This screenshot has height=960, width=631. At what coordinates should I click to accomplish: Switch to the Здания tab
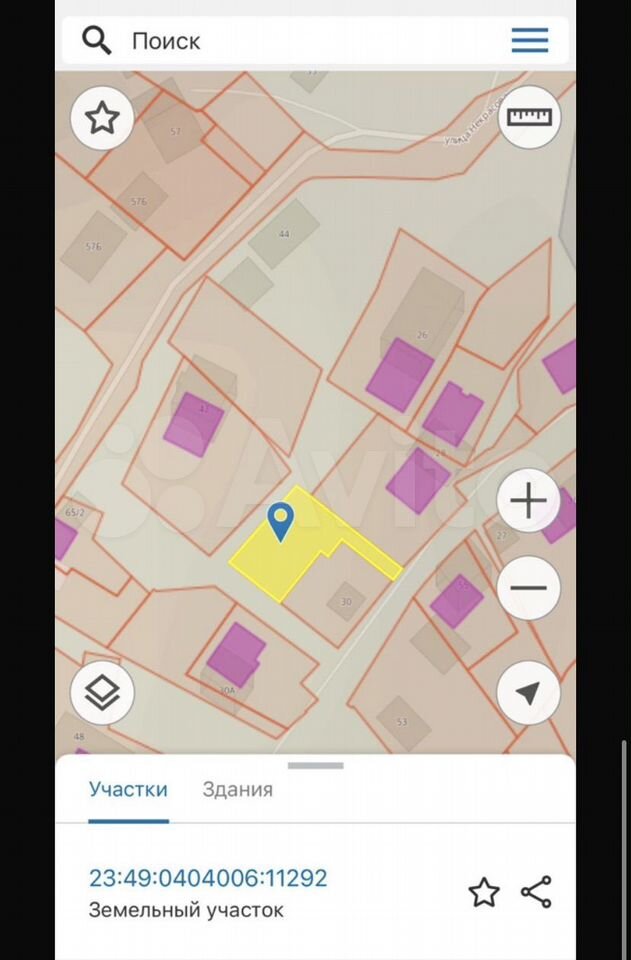[x=237, y=789]
